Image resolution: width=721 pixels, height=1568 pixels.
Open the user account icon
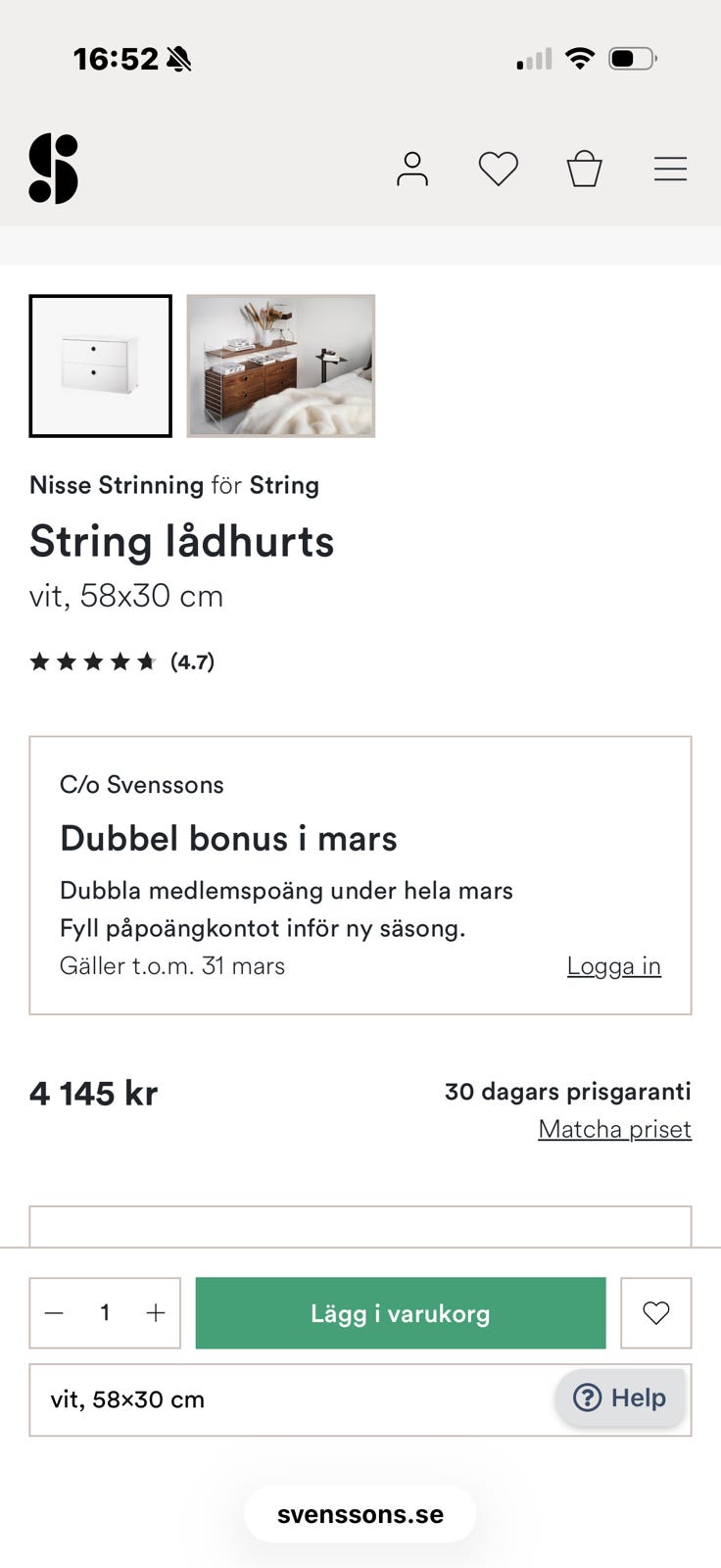412,168
